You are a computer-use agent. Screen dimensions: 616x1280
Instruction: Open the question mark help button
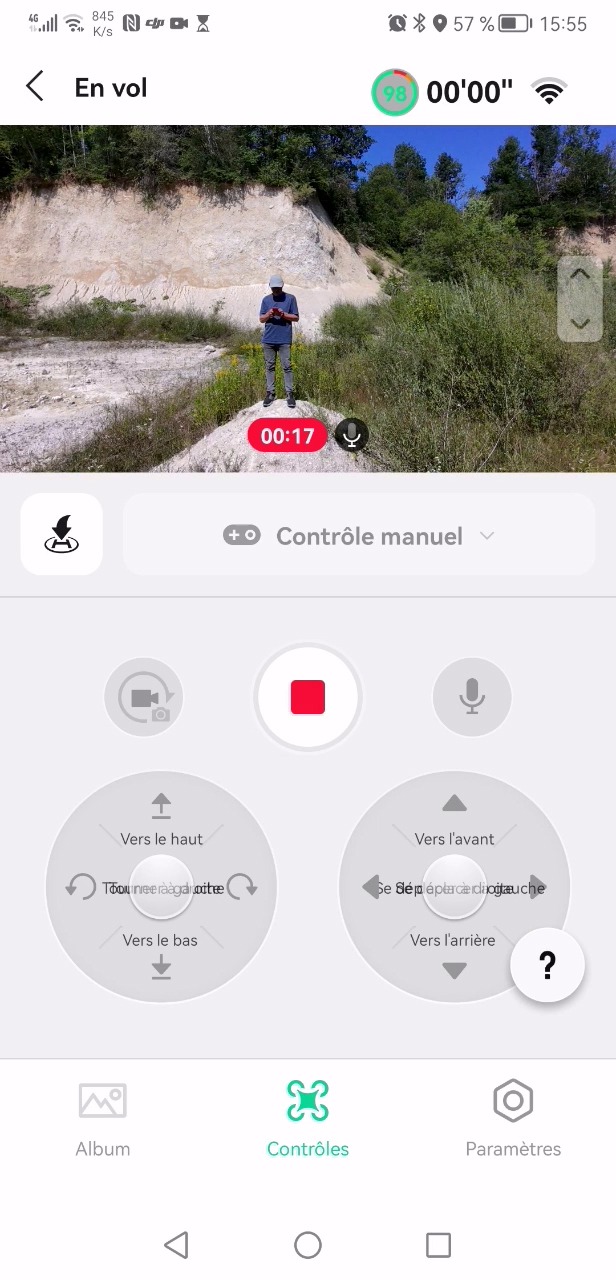tap(547, 965)
